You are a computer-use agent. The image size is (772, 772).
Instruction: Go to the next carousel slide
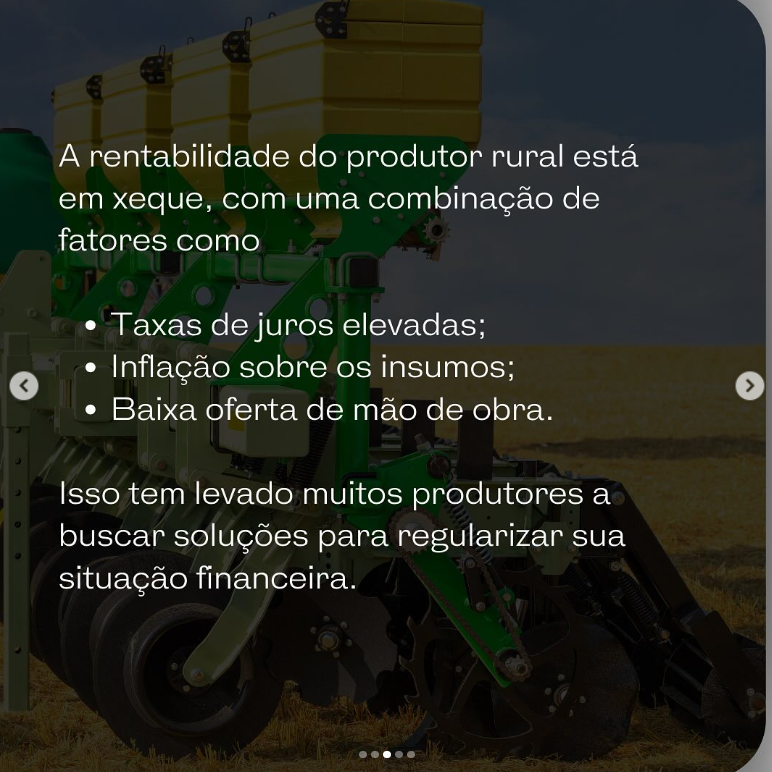[x=749, y=385]
